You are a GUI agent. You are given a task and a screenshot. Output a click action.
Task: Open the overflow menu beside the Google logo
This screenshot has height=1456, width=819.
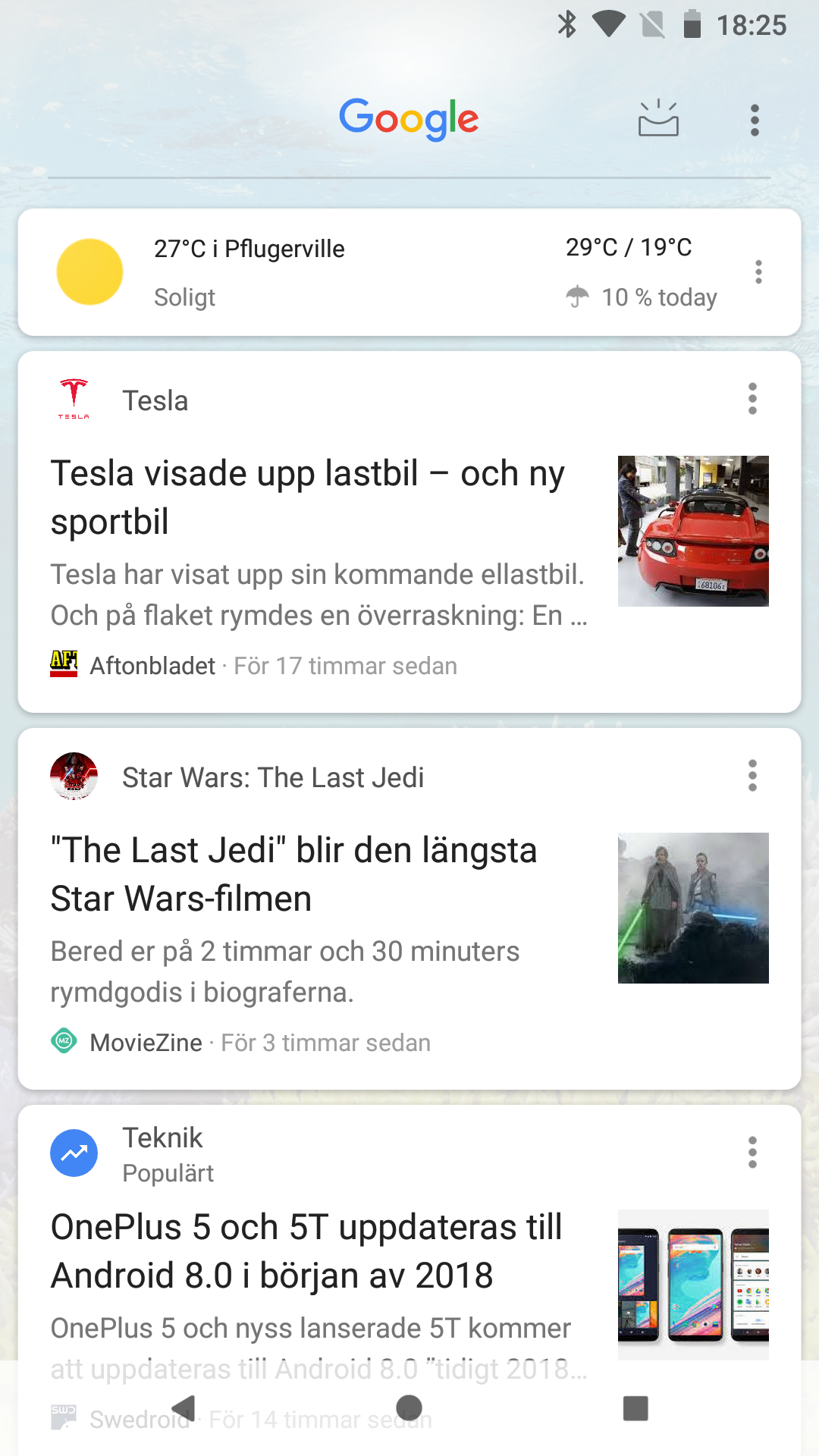[x=755, y=121]
